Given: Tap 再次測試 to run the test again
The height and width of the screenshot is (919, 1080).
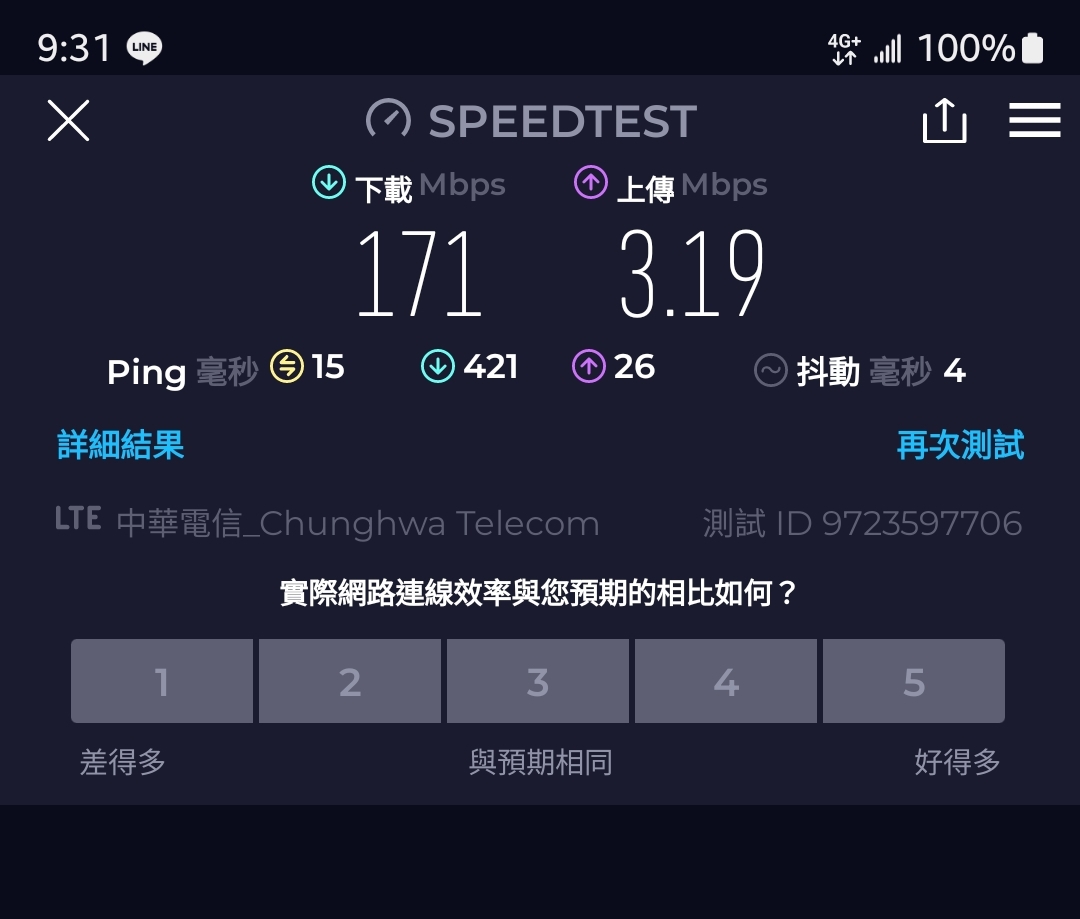Looking at the screenshot, I should (x=960, y=446).
